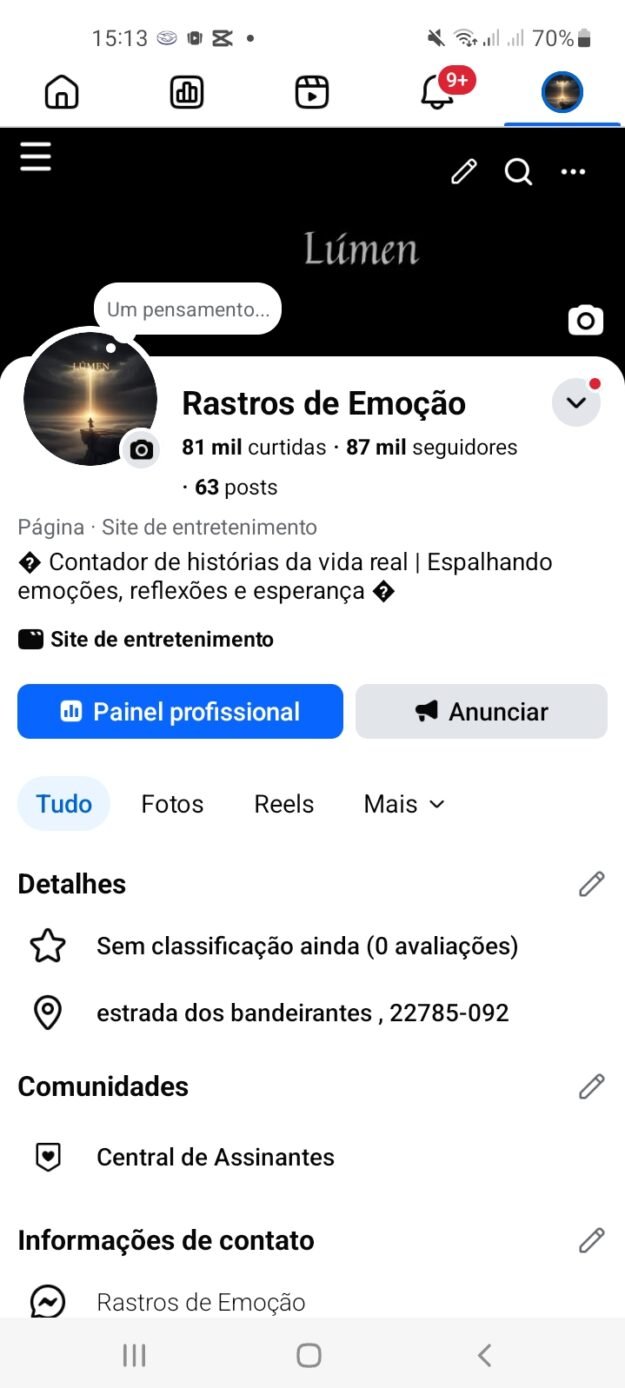This screenshot has width=625, height=1388.
Task: Open Central de Assinantes community
Action: [215, 1157]
